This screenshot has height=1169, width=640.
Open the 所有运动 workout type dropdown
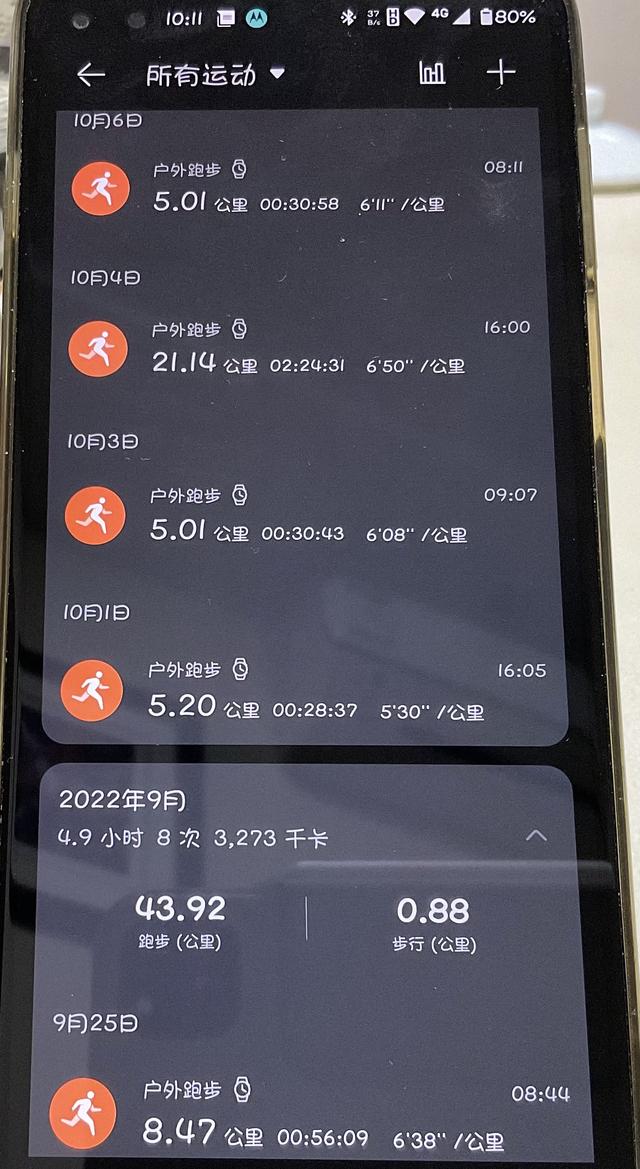coord(214,75)
